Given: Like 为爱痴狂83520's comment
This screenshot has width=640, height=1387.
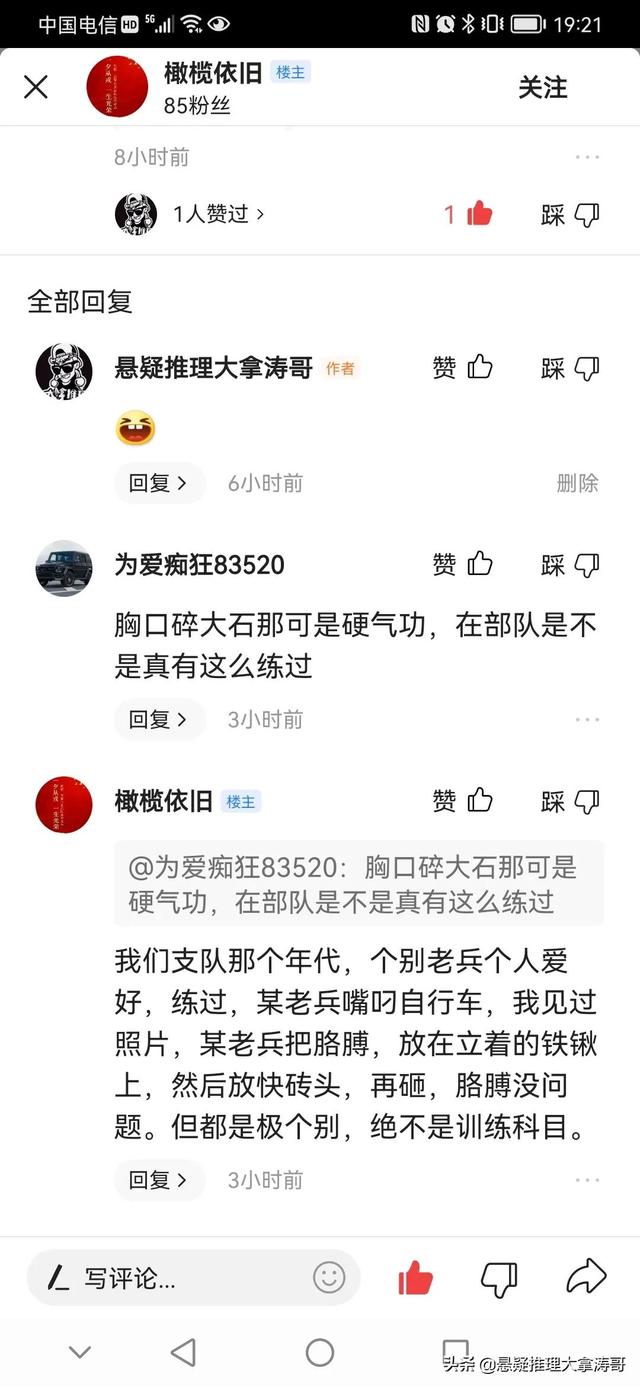Looking at the screenshot, I should point(463,565).
